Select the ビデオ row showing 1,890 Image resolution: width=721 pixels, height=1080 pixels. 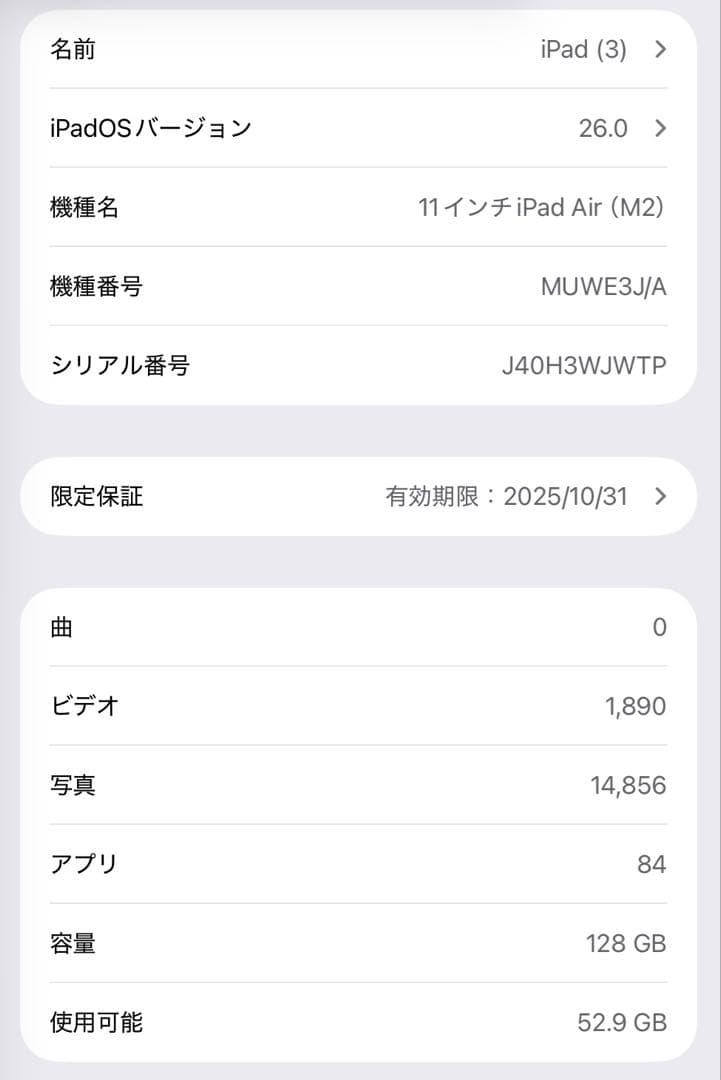coord(360,706)
